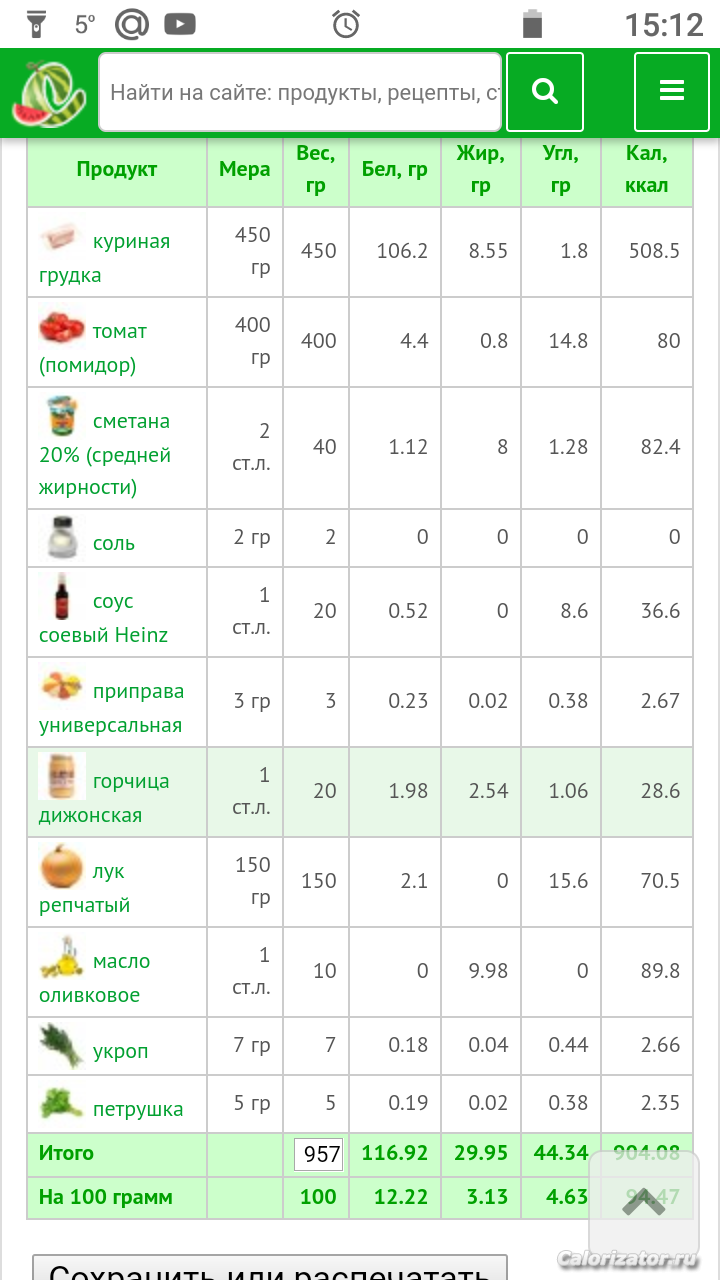Viewport: 720px width, 1280px height.
Task: Open the соус соевый Heinz link
Action: [103, 618]
